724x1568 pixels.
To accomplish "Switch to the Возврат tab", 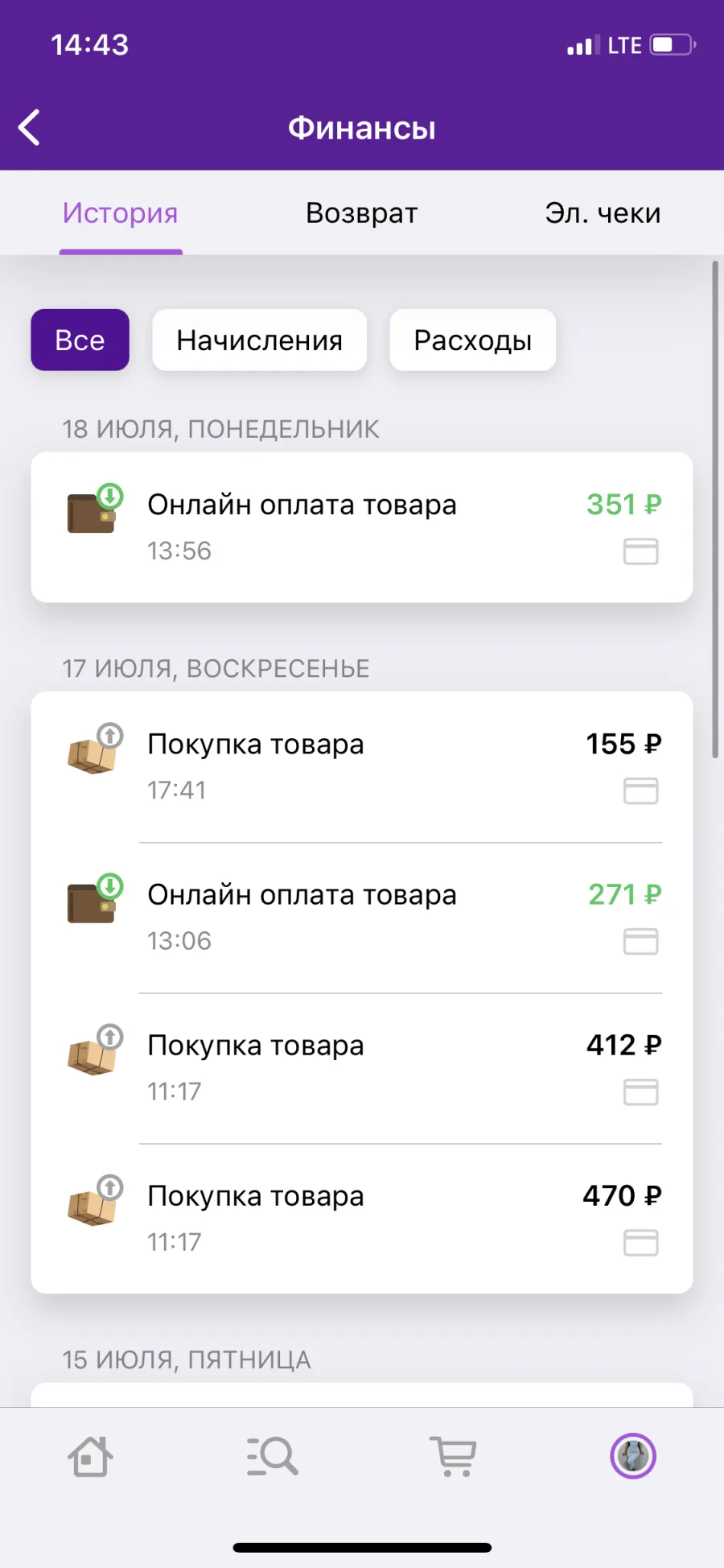I will [x=361, y=213].
